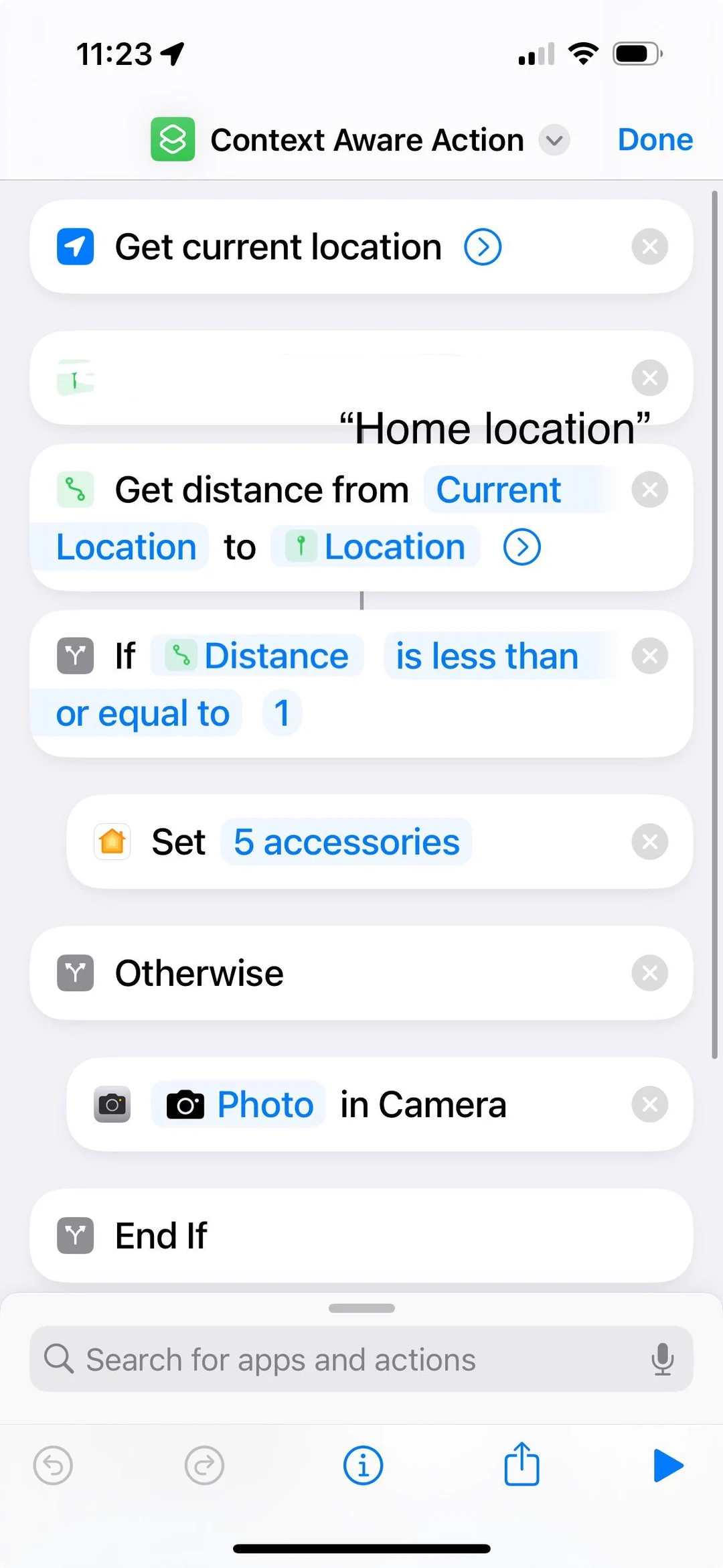Tap Done to finish editing shortcut
Viewport: 723px width, 1568px height.
tap(655, 140)
